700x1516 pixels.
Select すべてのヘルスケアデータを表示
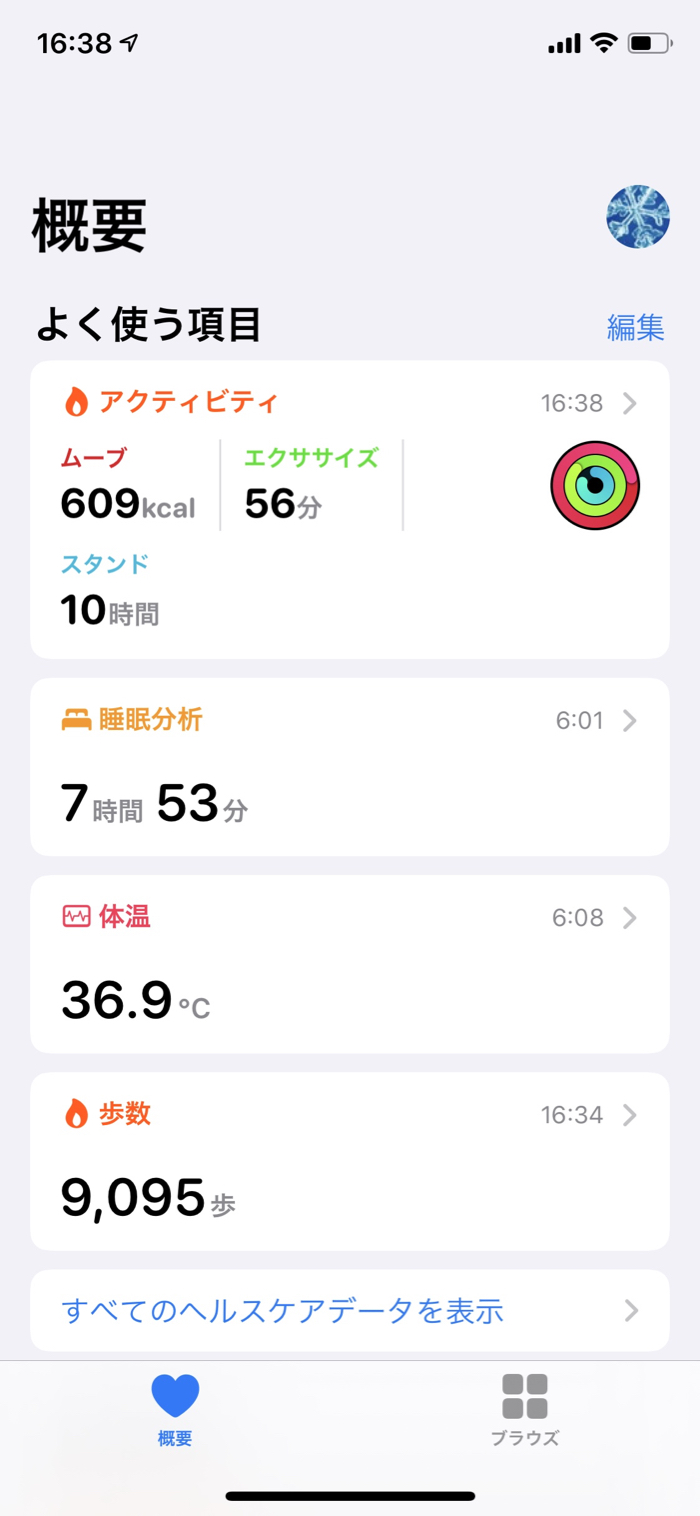349,1310
